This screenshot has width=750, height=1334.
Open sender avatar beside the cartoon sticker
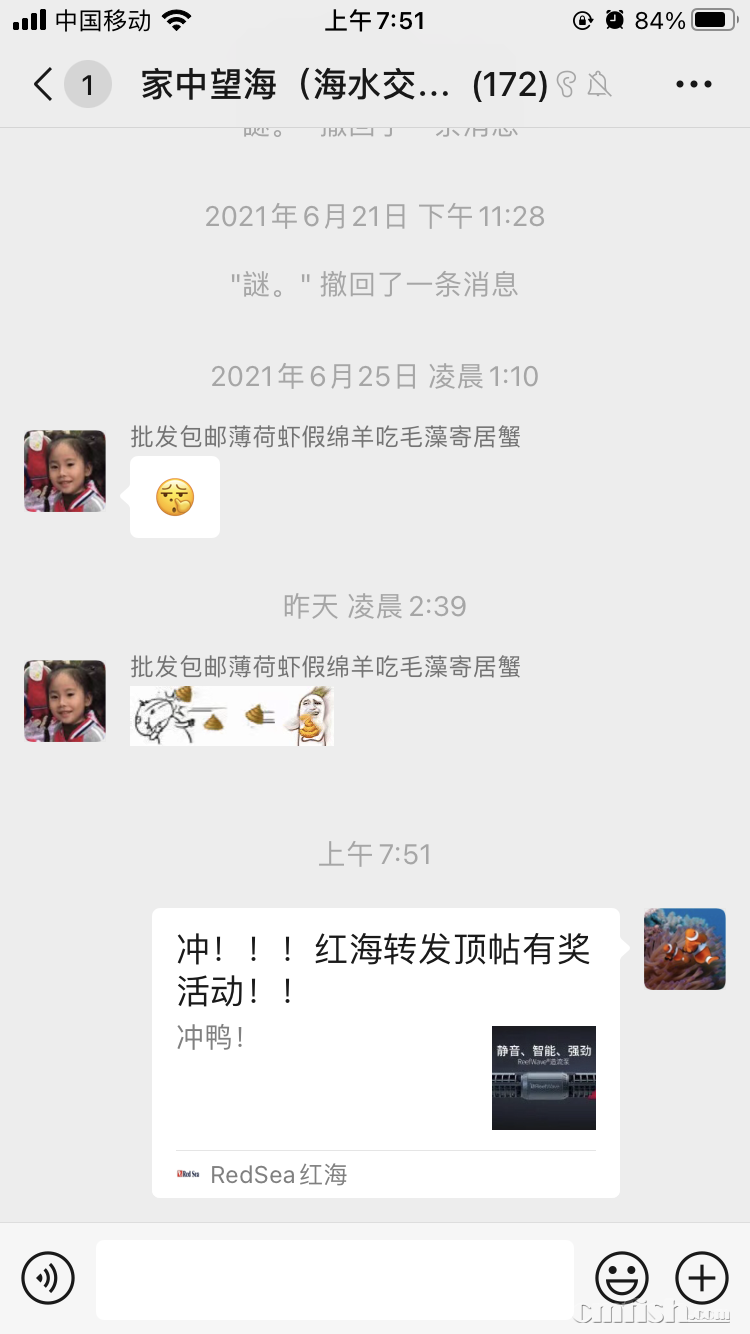pos(65,701)
